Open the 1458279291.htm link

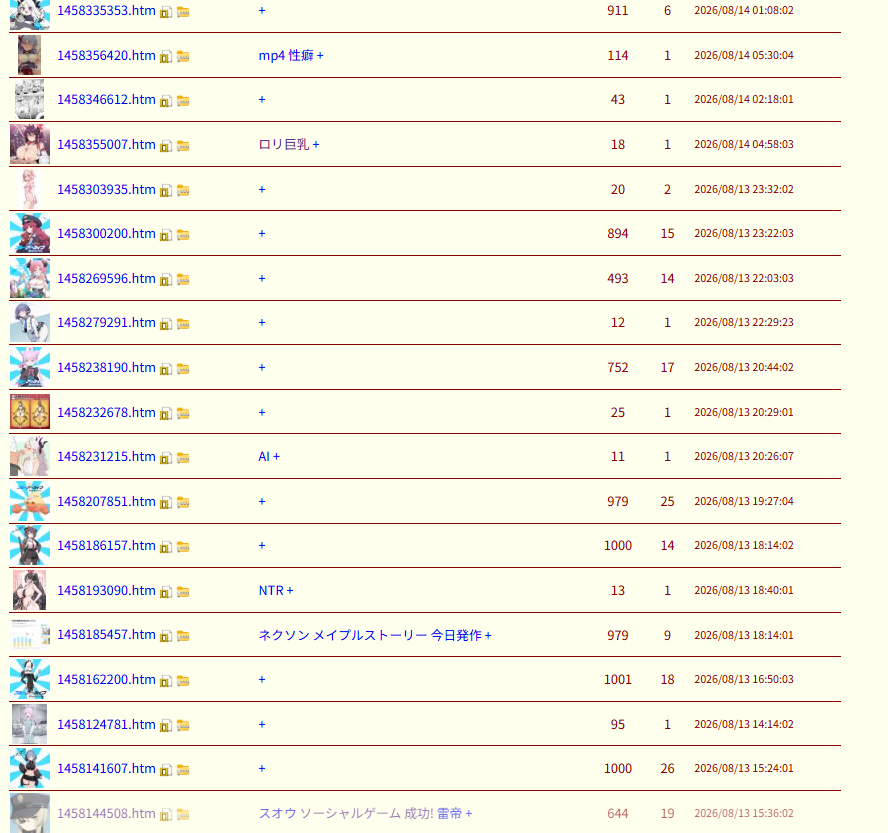[x=106, y=323]
